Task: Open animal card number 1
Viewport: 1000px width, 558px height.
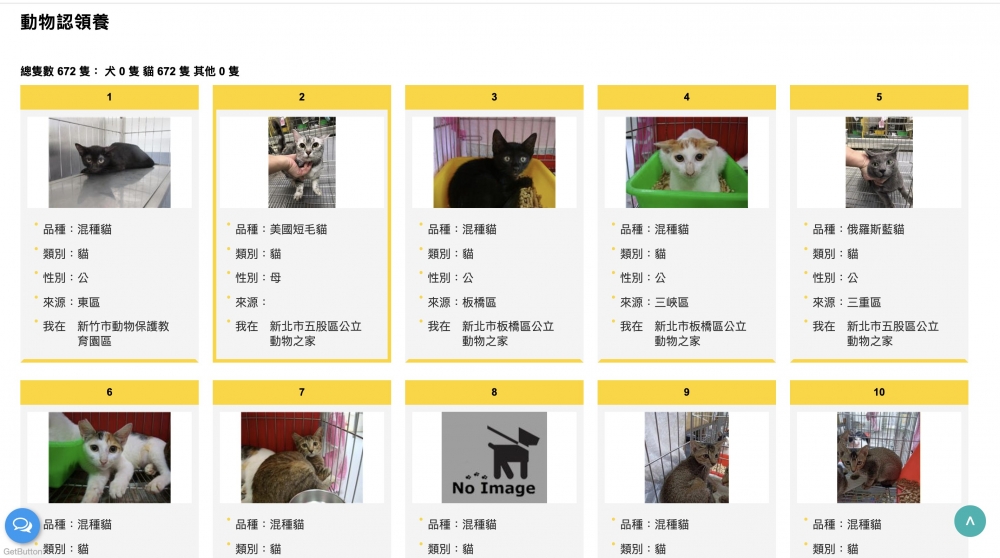Action: tap(109, 162)
